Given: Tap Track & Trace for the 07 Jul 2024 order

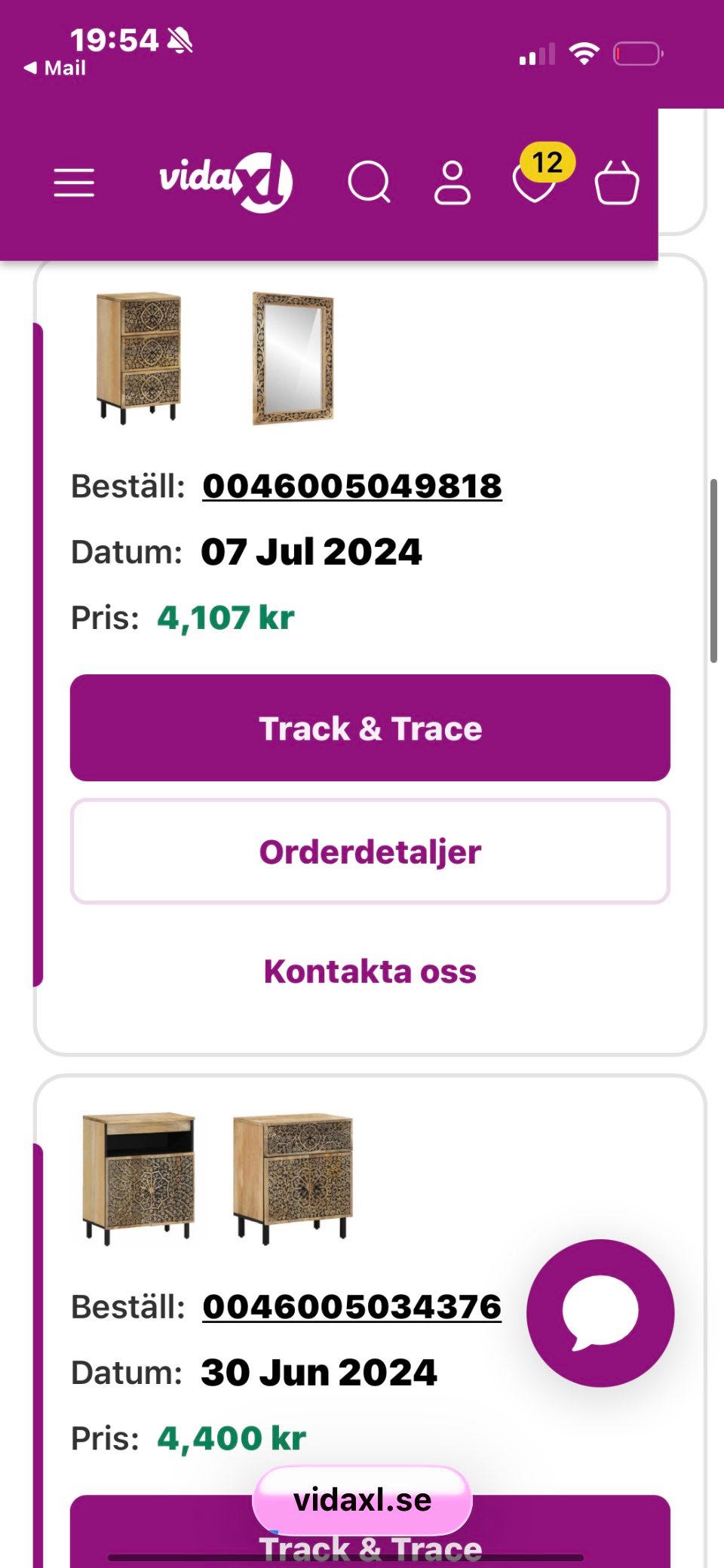Looking at the screenshot, I should click(370, 728).
